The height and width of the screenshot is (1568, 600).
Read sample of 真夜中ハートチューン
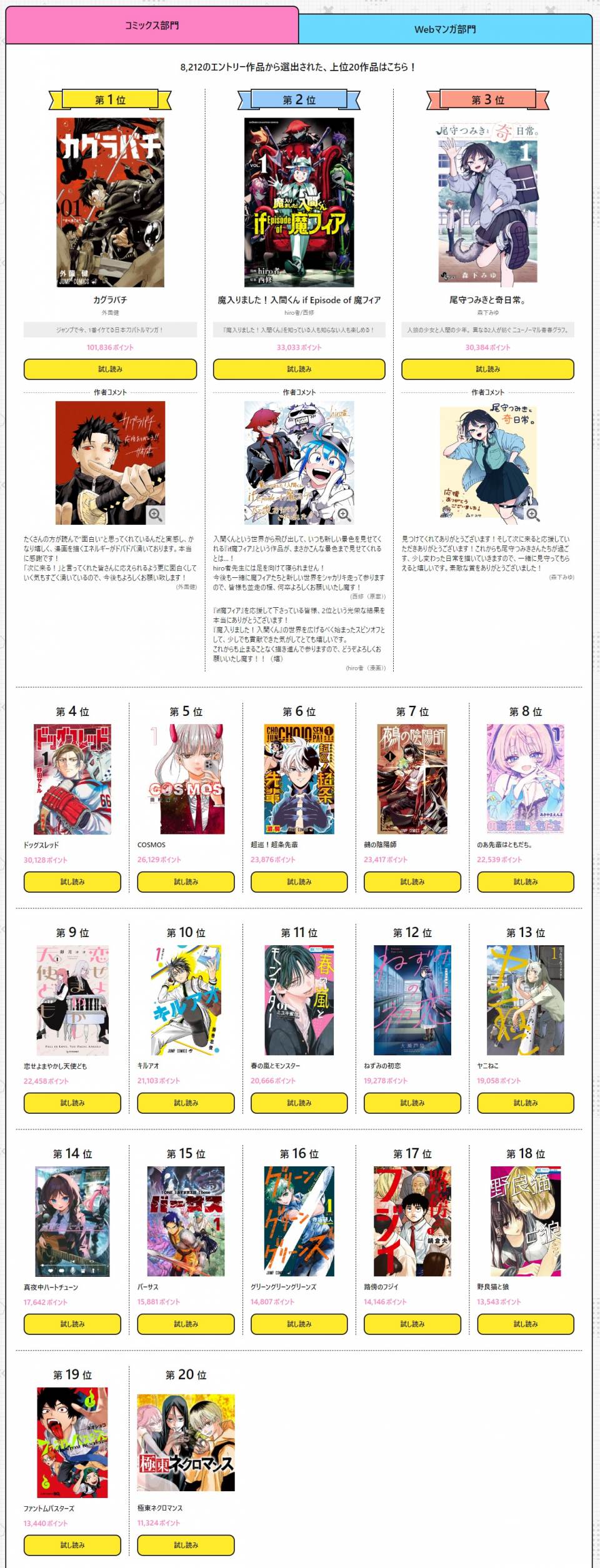tap(72, 1324)
